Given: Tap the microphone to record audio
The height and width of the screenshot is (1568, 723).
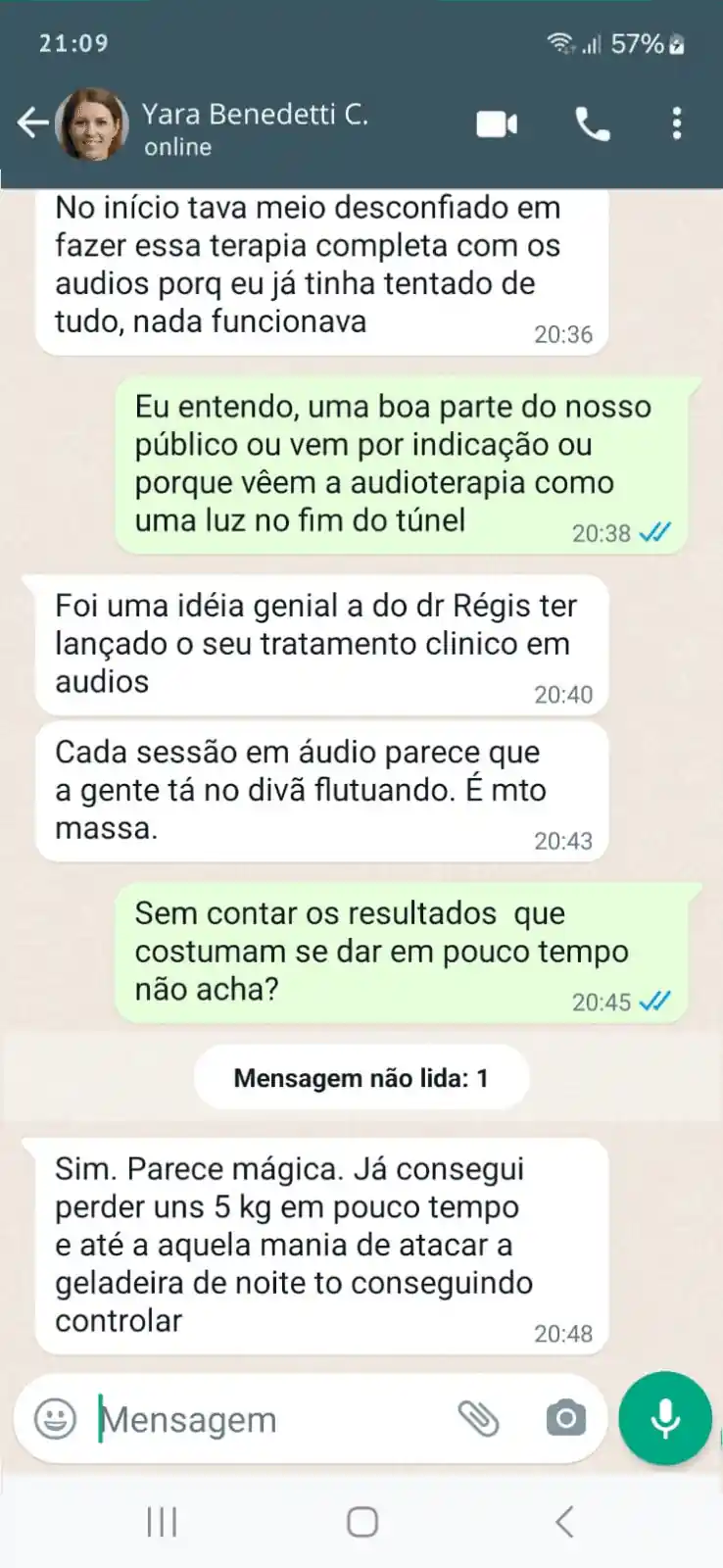Looking at the screenshot, I should tap(665, 1418).
